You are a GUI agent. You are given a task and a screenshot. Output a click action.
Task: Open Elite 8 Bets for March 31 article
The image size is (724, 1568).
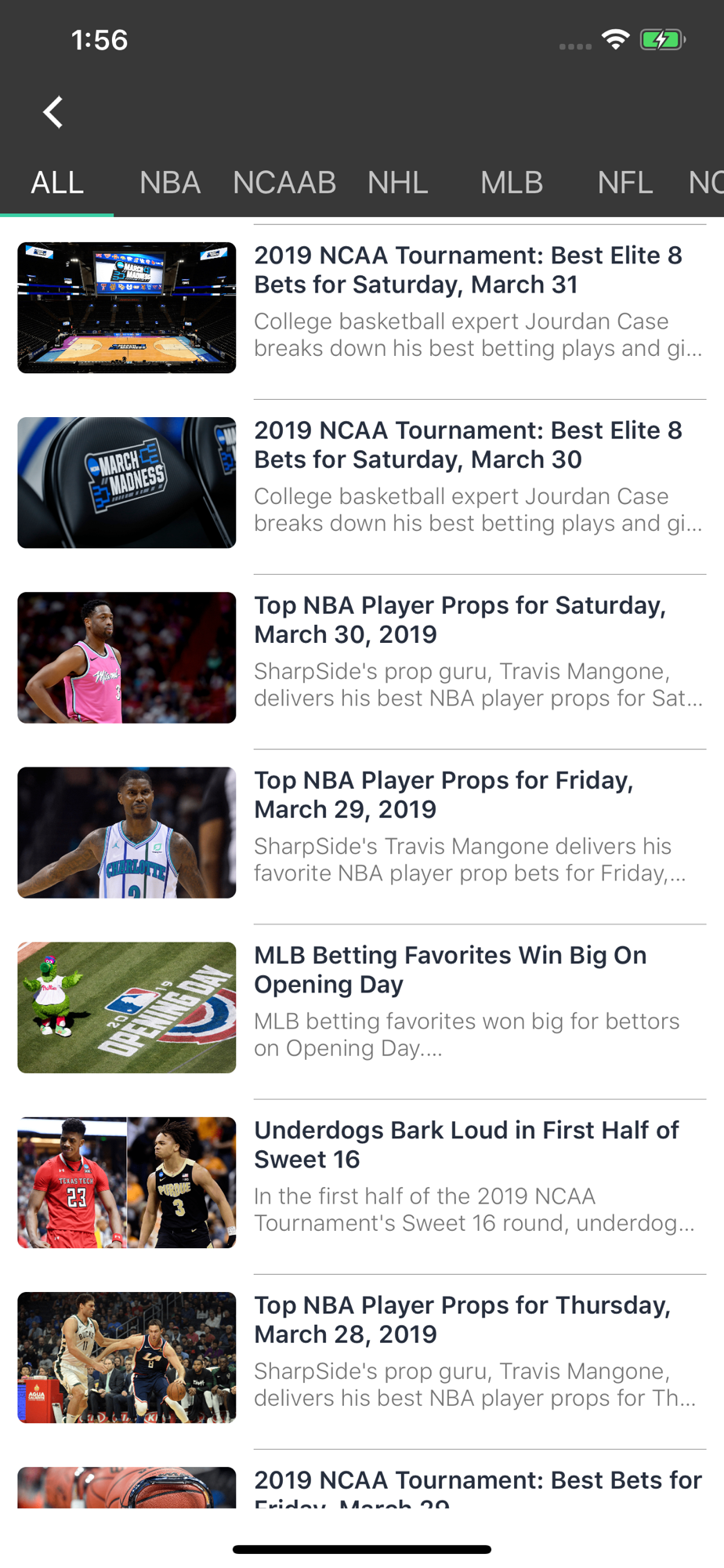(x=468, y=270)
